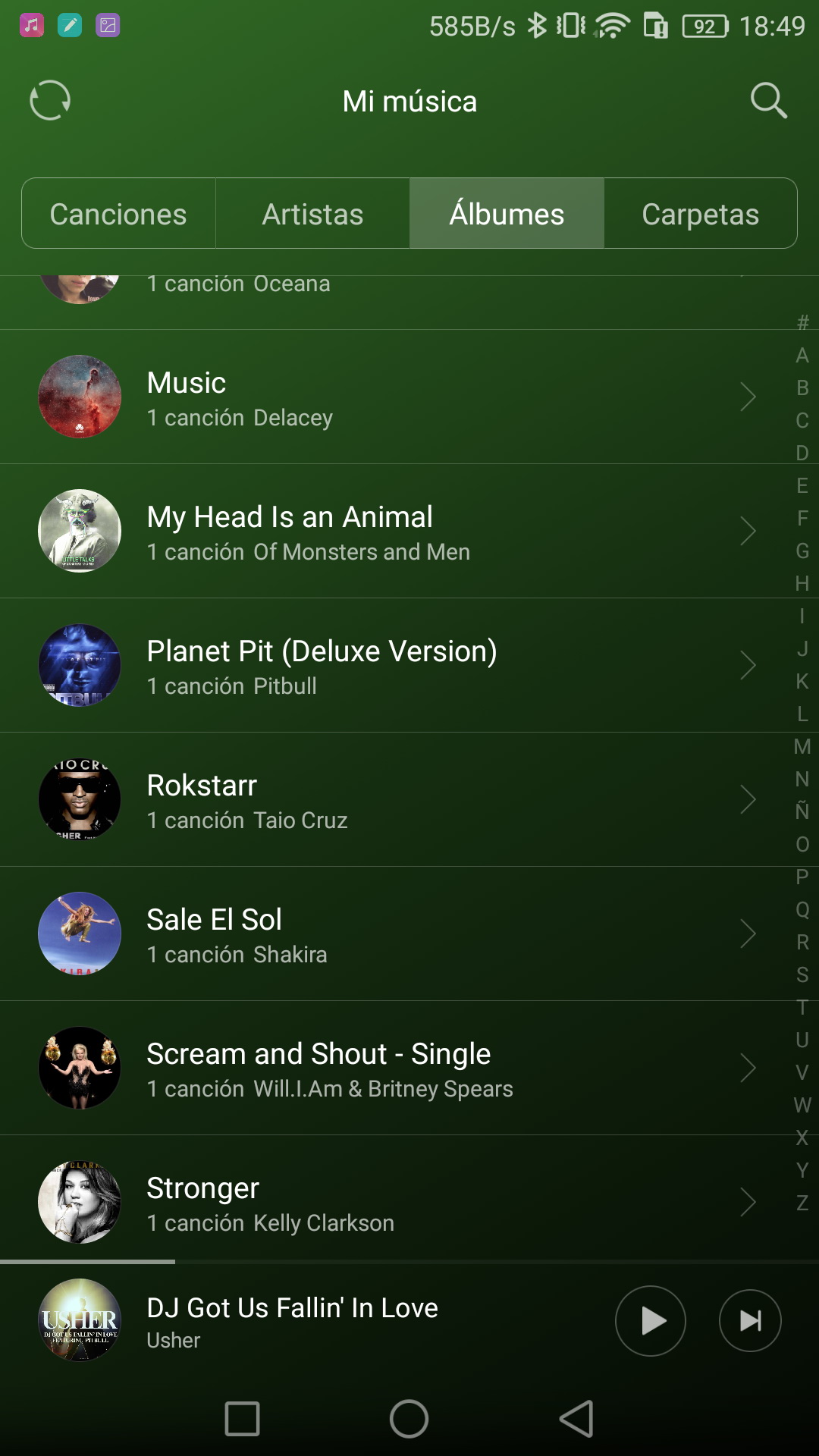Open the Music album by Delacey

point(379,397)
